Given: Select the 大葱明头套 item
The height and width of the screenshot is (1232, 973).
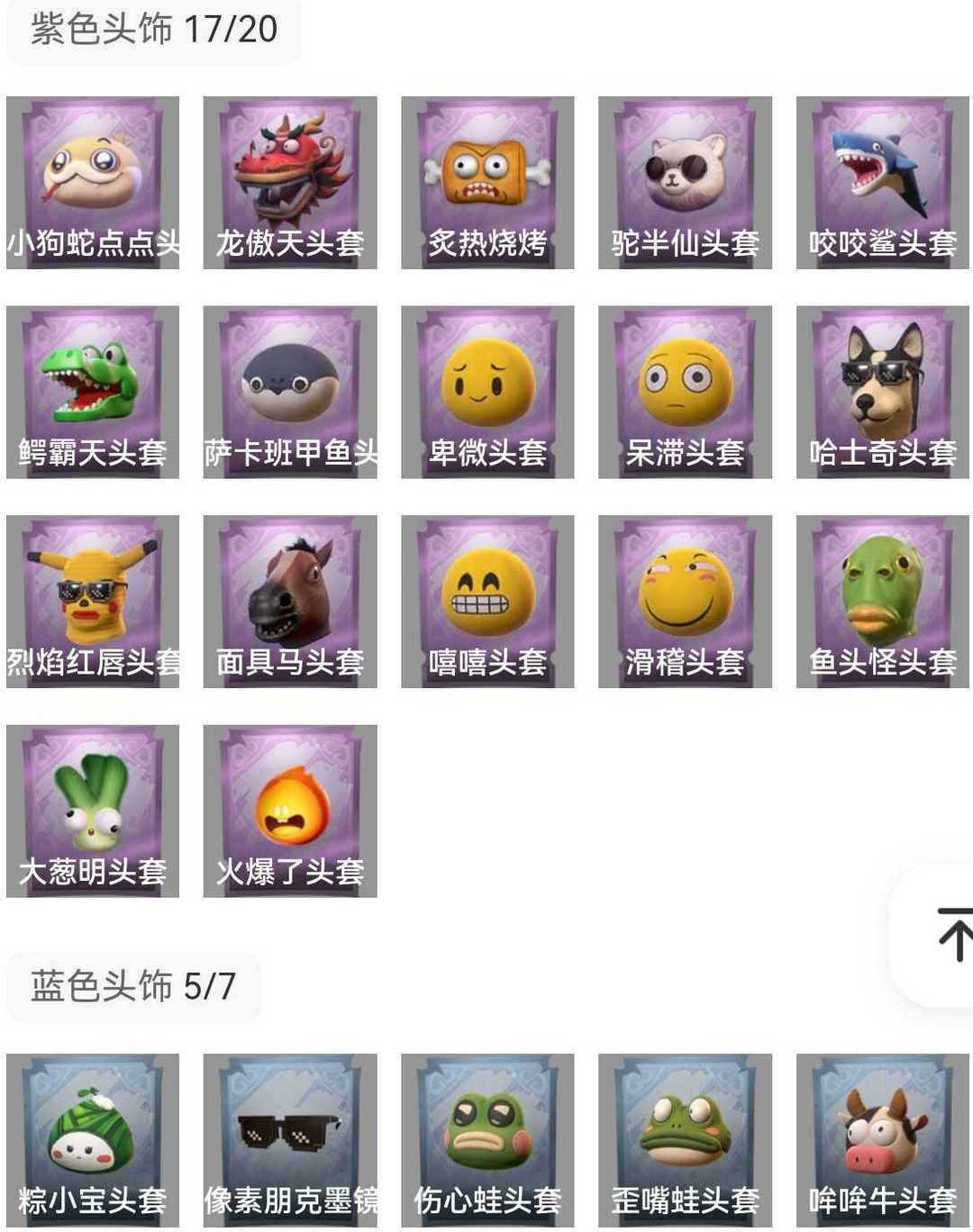Looking at the screenshot, I should [x=93, y=811].
